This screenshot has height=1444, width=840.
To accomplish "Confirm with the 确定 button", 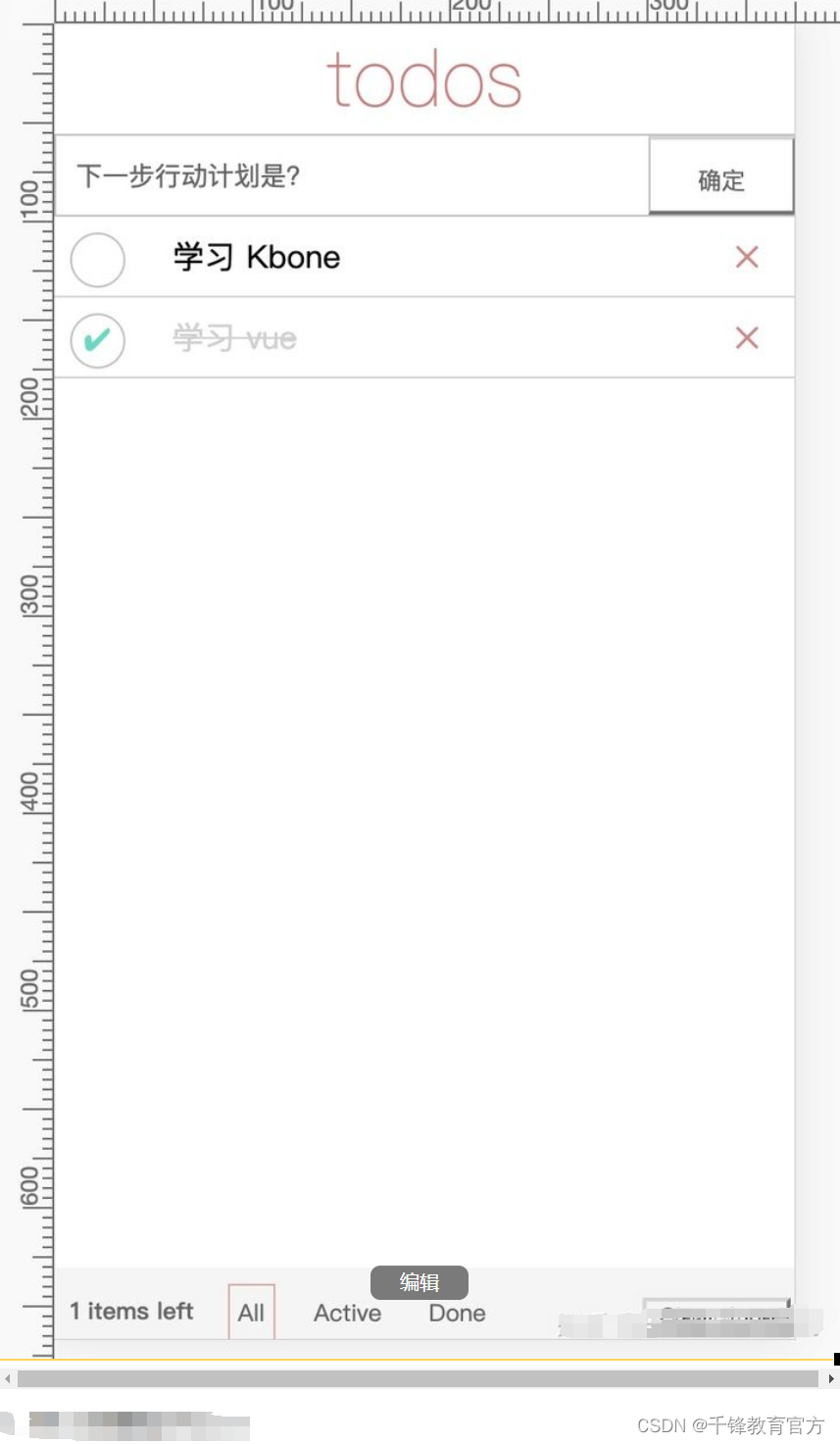I will pos(721,177).
